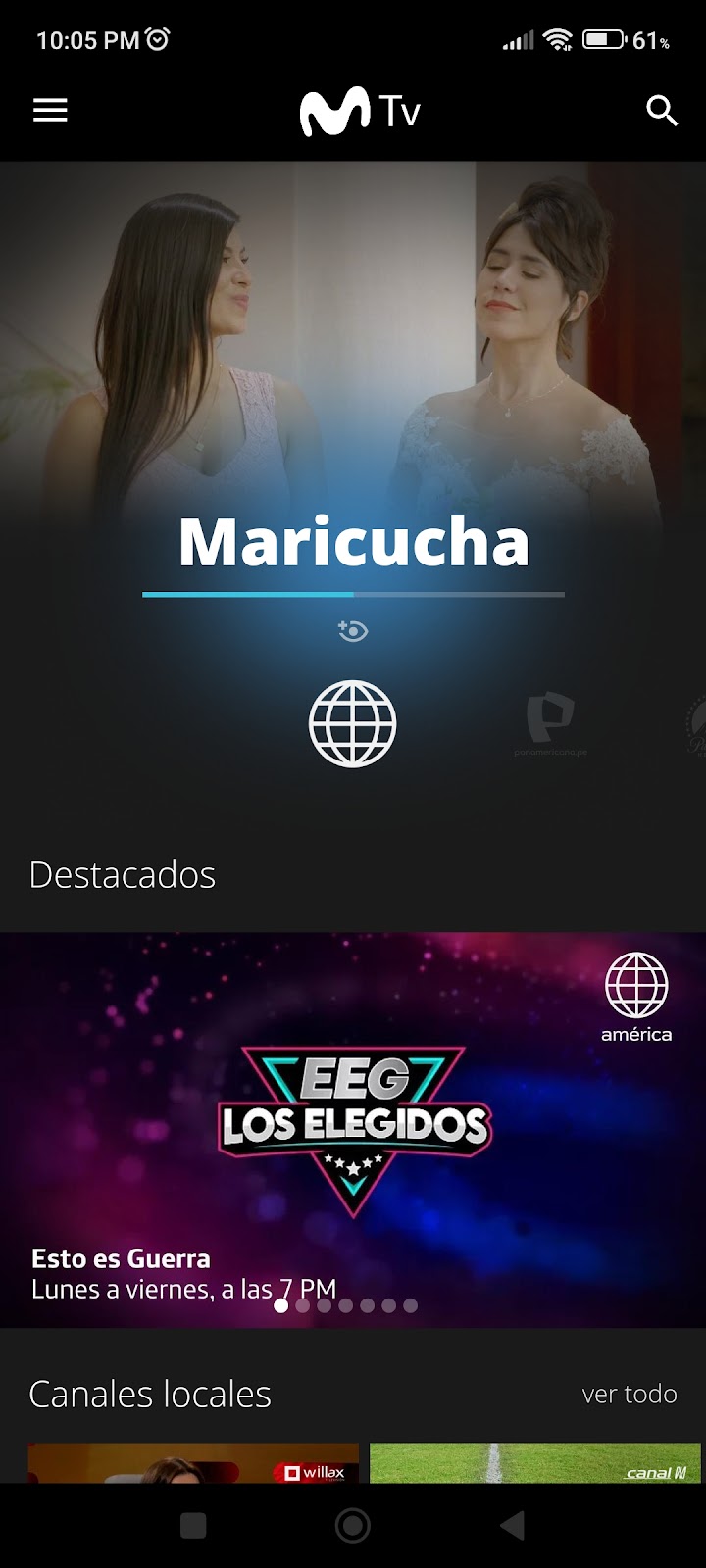
Task: Open the search magnifier
Action: [662, 111]
